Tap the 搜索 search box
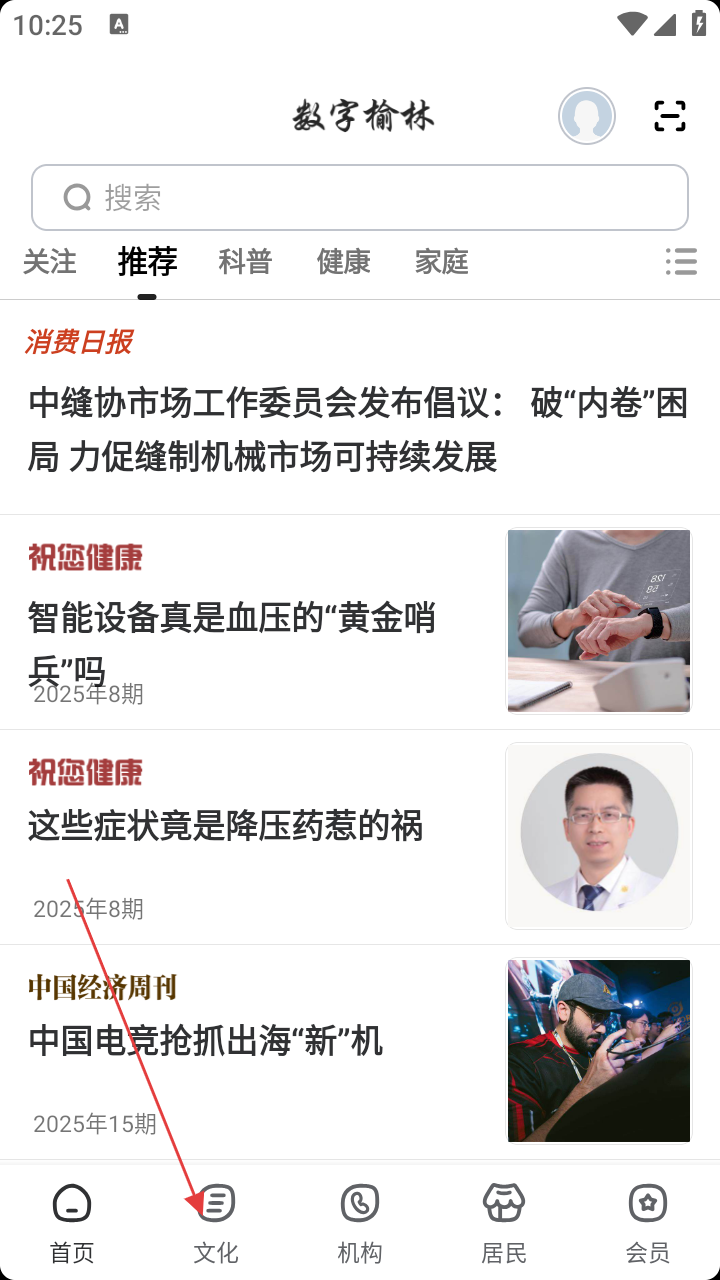Screen dimensions: 720x1280 click(360, 198)
